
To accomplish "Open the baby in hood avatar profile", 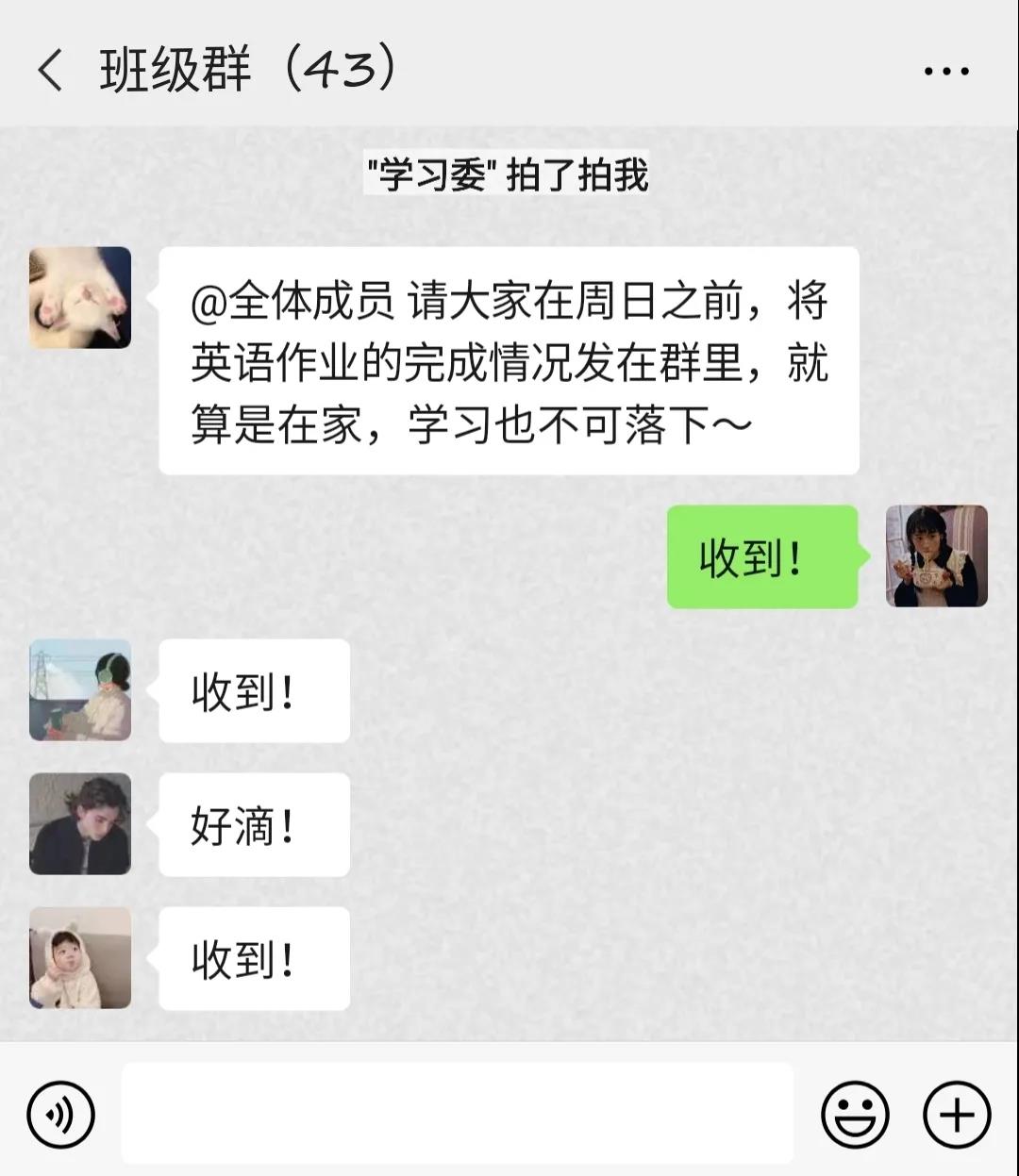I will tap(80, 958).
